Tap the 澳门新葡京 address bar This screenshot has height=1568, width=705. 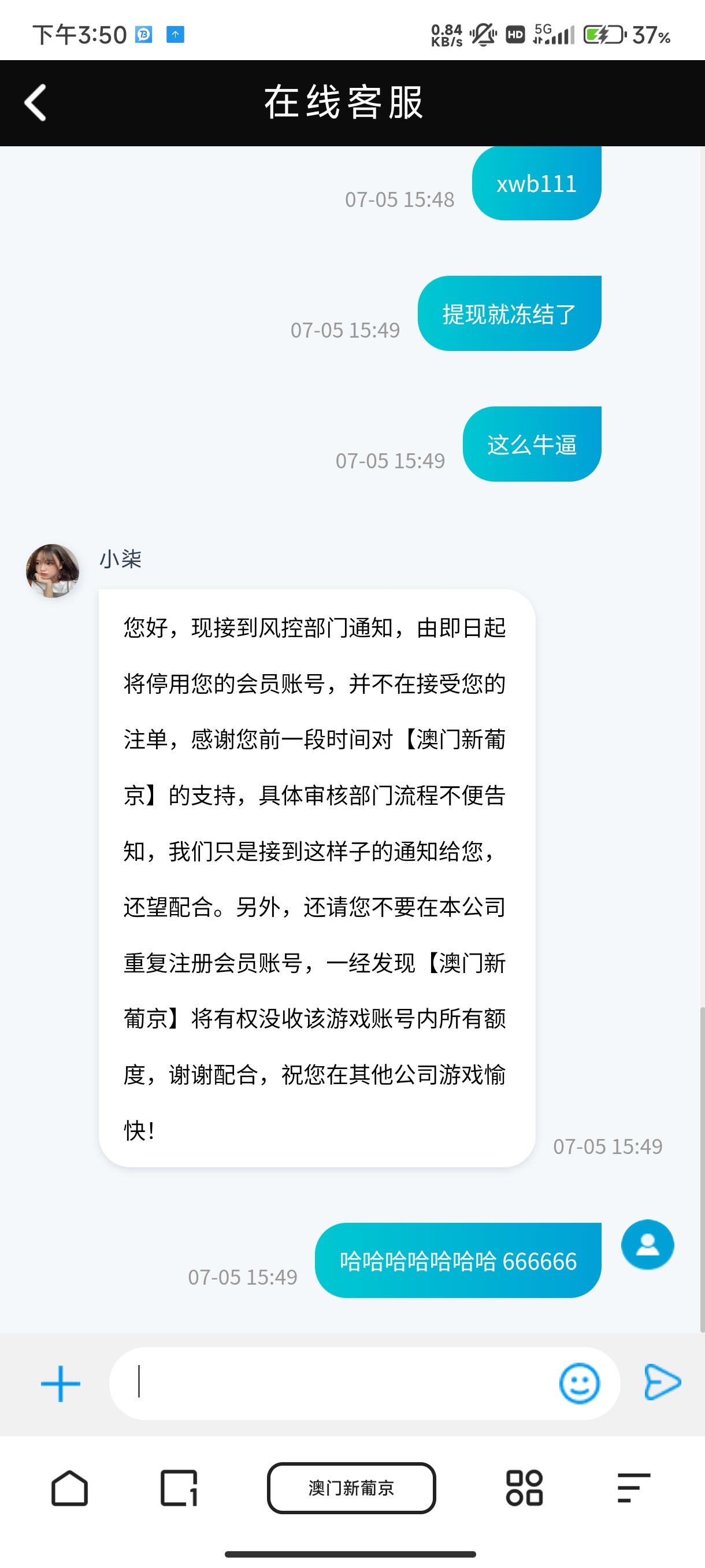point(351,1488)
